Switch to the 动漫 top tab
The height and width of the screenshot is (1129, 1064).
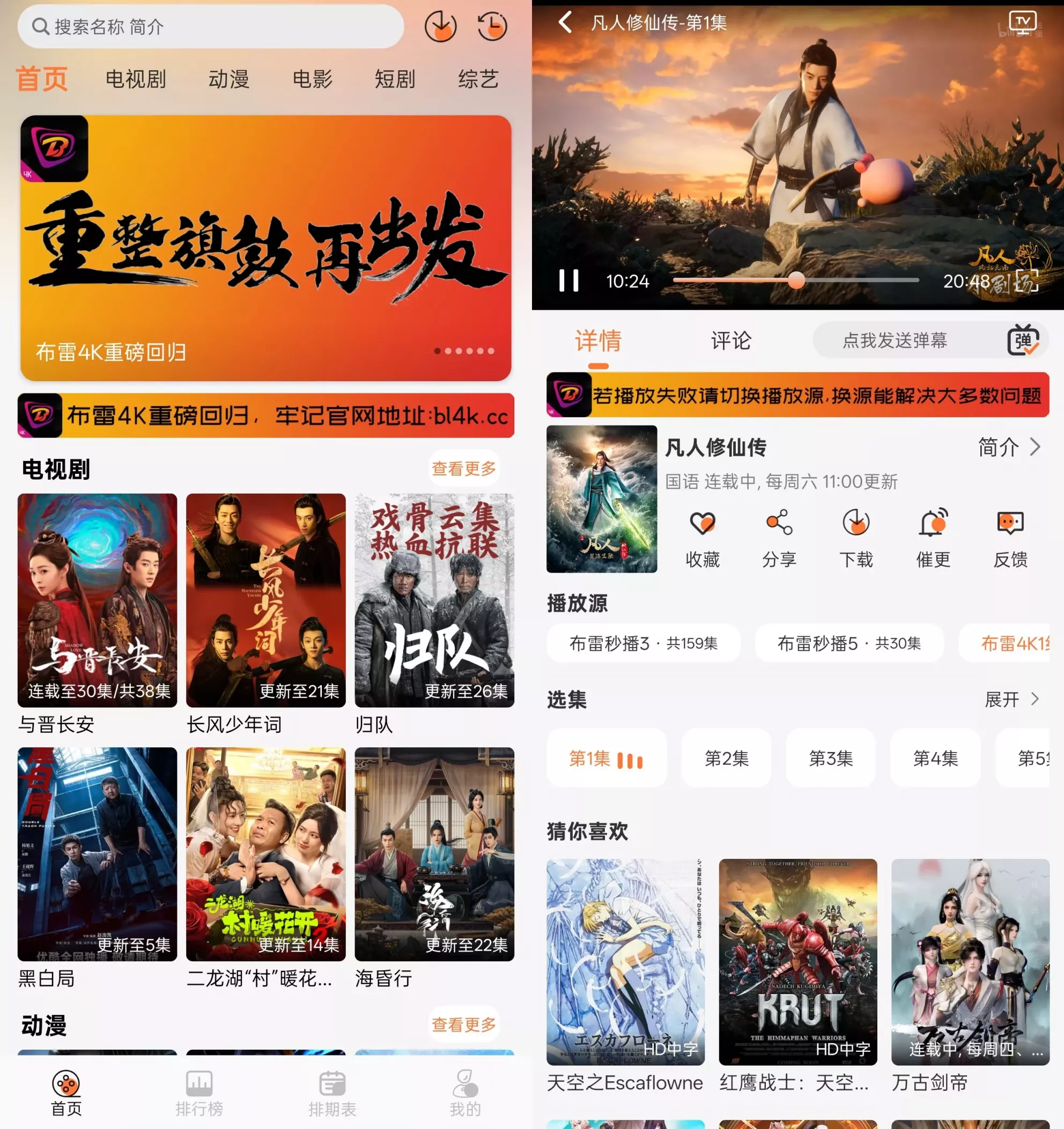pyautogui.click(x=229, y=78)
